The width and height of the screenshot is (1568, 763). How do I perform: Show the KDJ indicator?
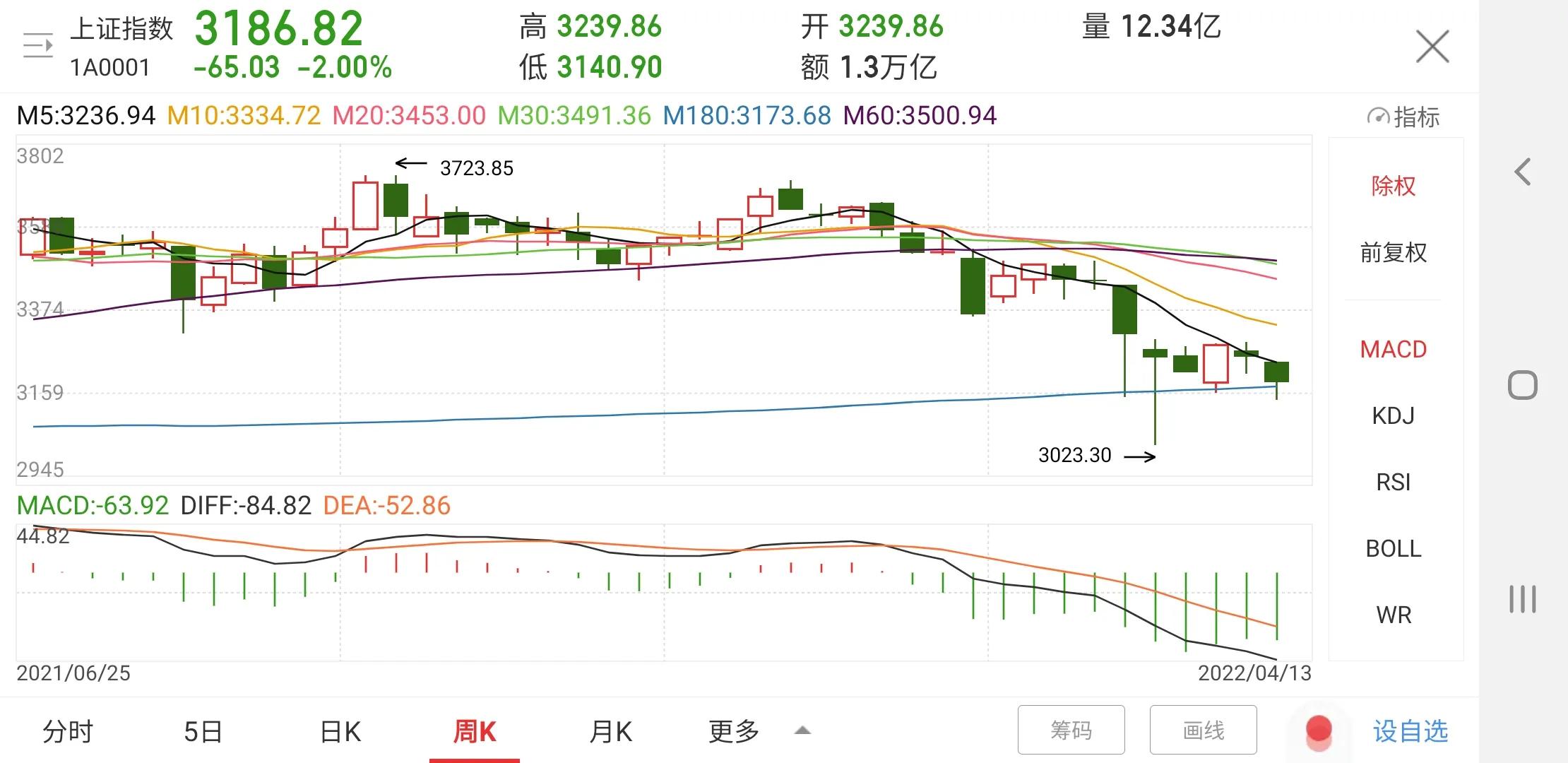pos(1393,415)
